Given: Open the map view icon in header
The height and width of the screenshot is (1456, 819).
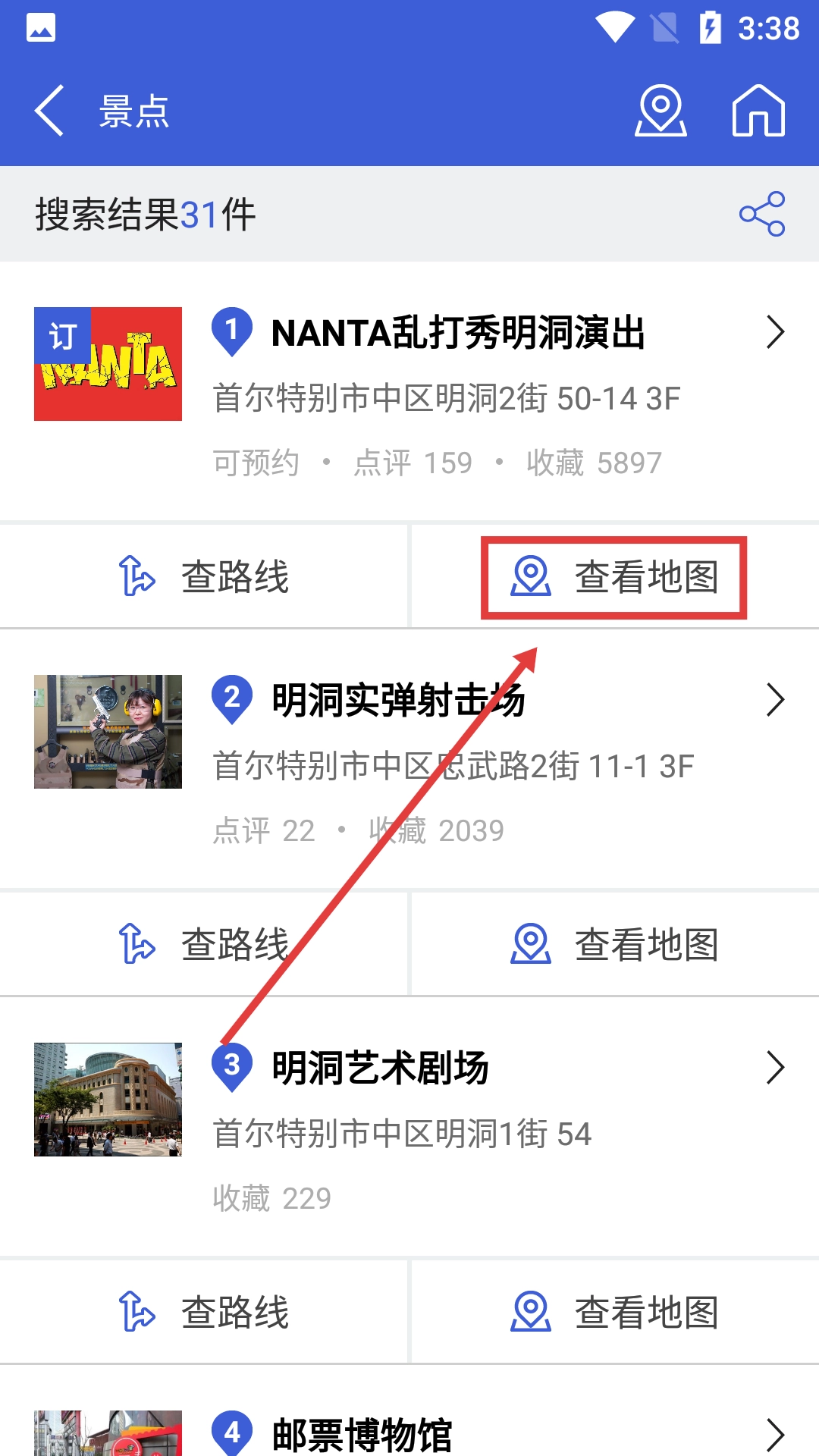Looking at the screenshot, I should point(661,111).
